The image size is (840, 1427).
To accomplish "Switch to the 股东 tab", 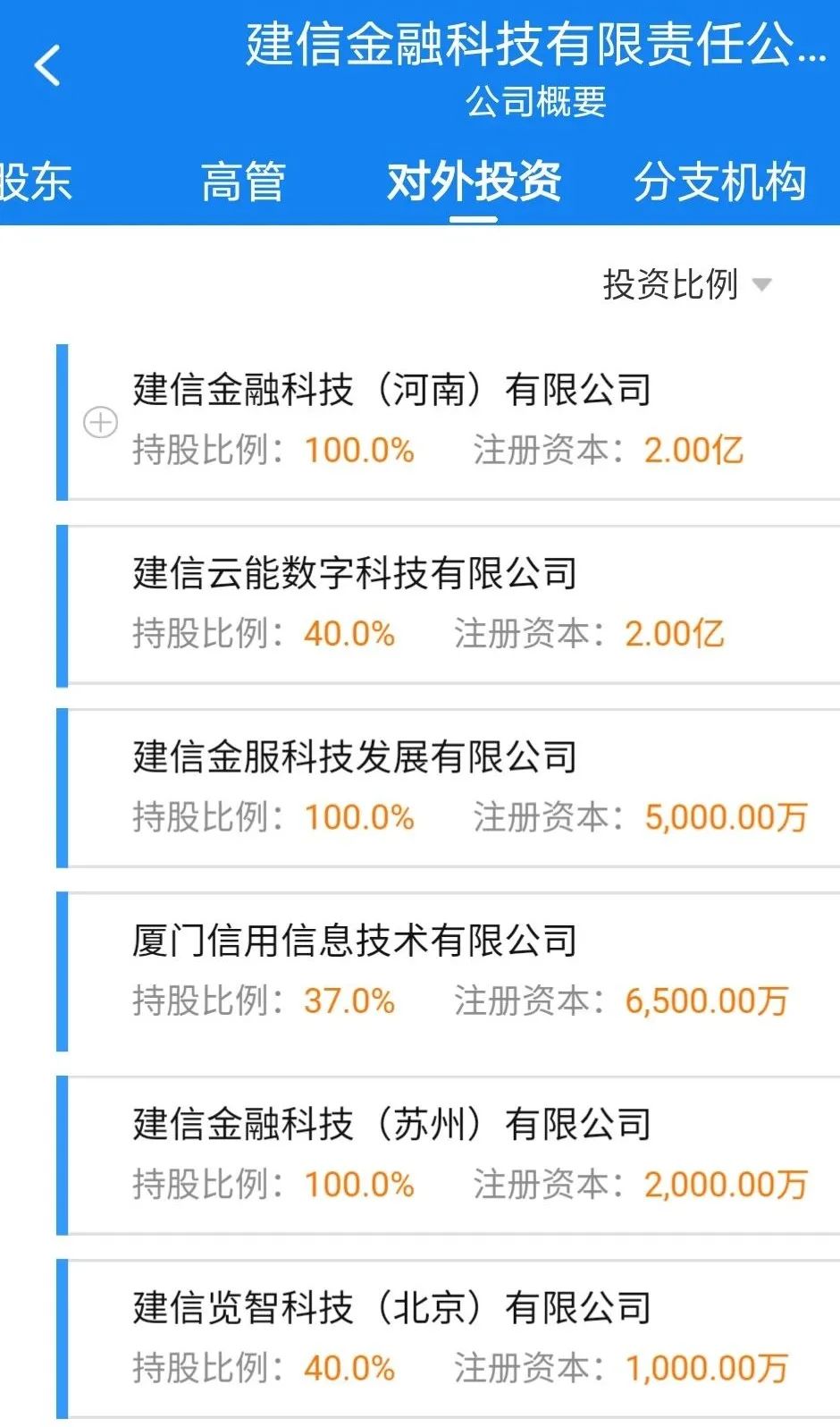I will [x=36, y=182].
